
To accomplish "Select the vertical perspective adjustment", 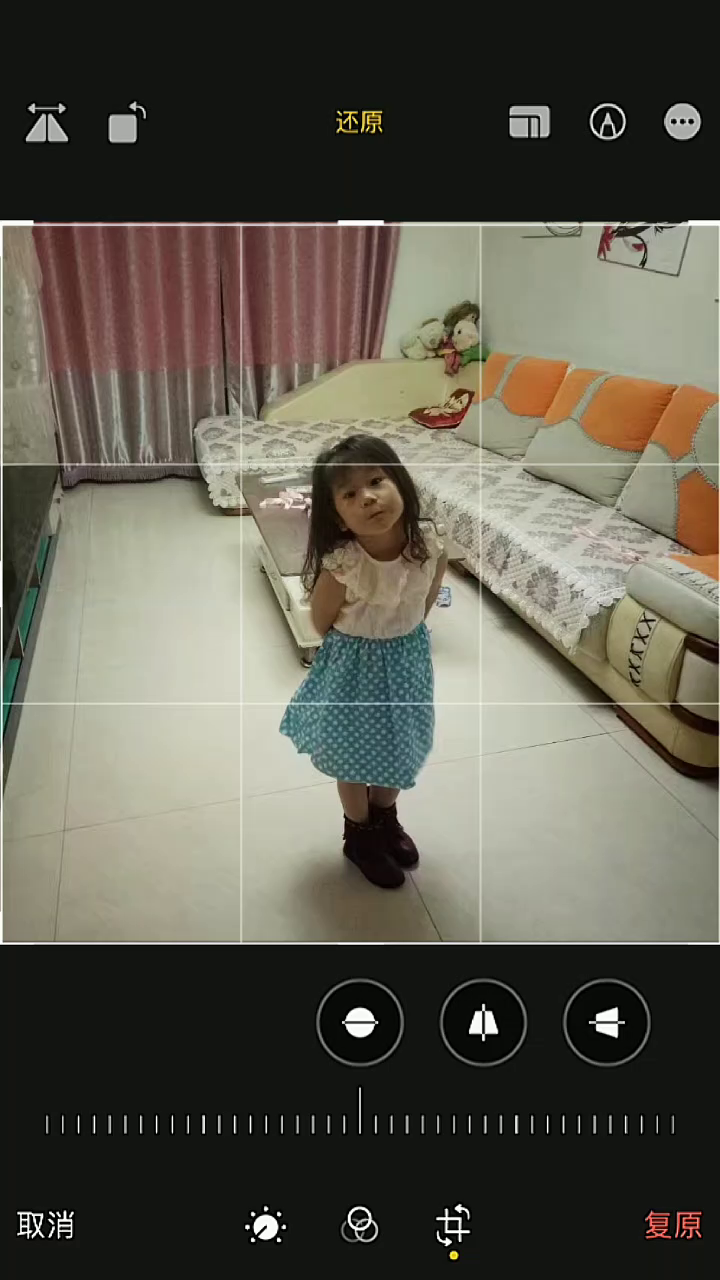I will pyautogui.click(x=483, y=1022).
